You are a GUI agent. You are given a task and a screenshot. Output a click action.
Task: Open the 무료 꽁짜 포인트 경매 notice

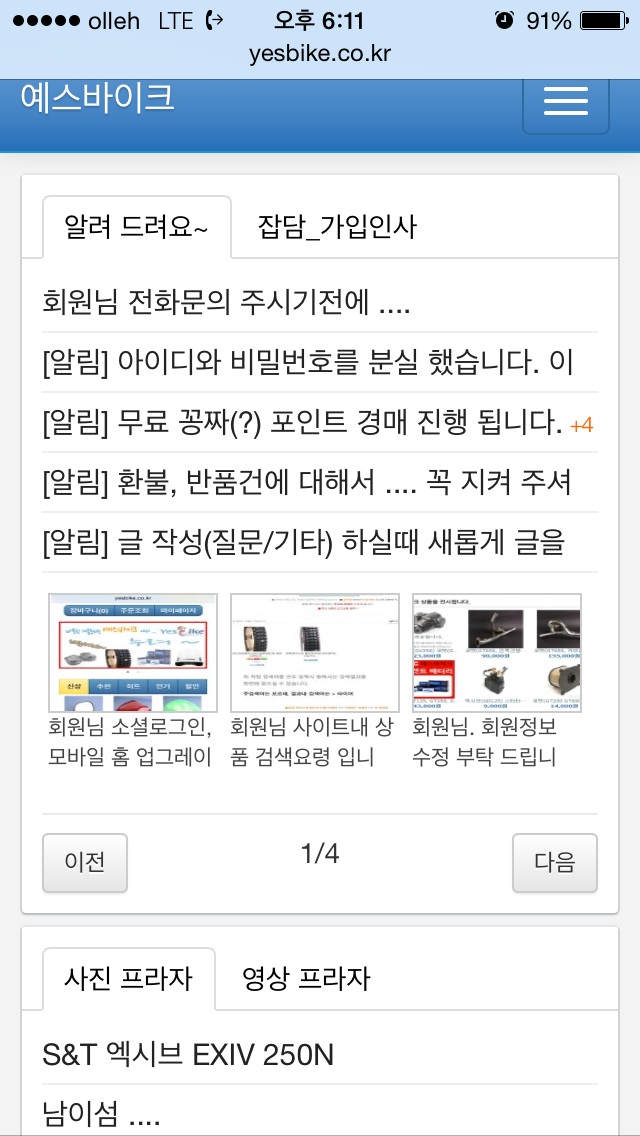point(302,422)
